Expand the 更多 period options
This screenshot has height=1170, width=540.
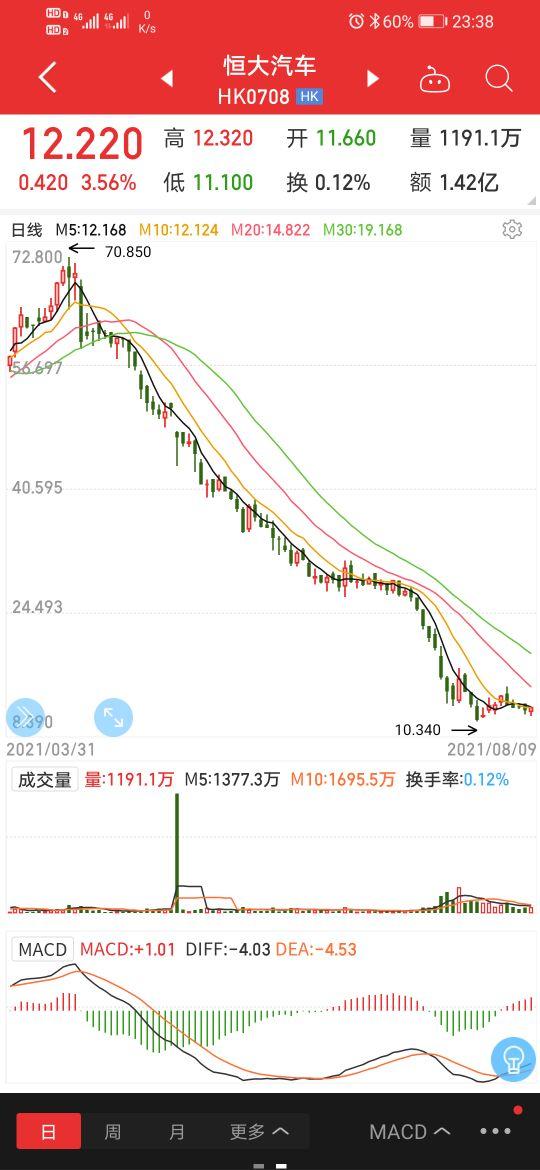pyautogui.click(x=259, y=1131)
